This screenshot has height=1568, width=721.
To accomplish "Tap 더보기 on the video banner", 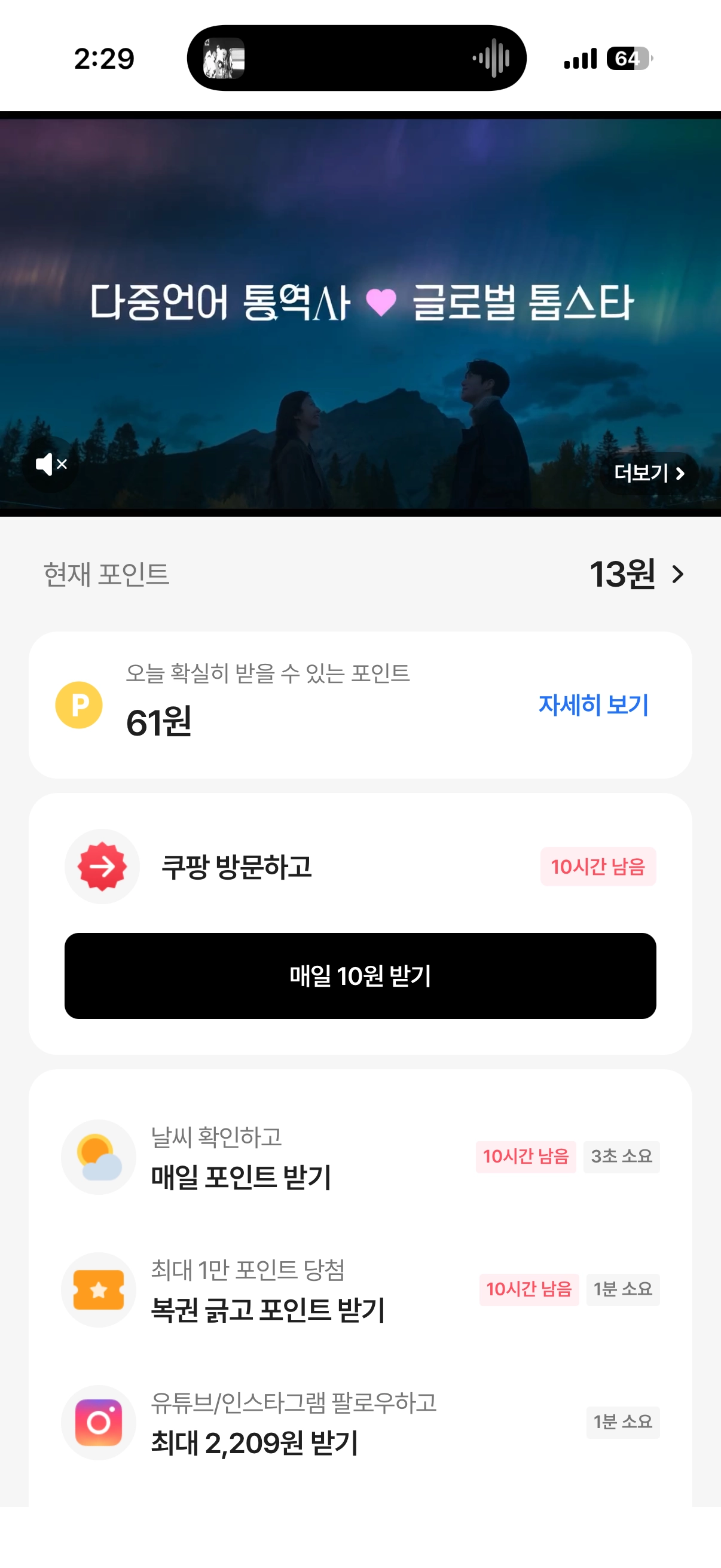I will pos(649,473).
